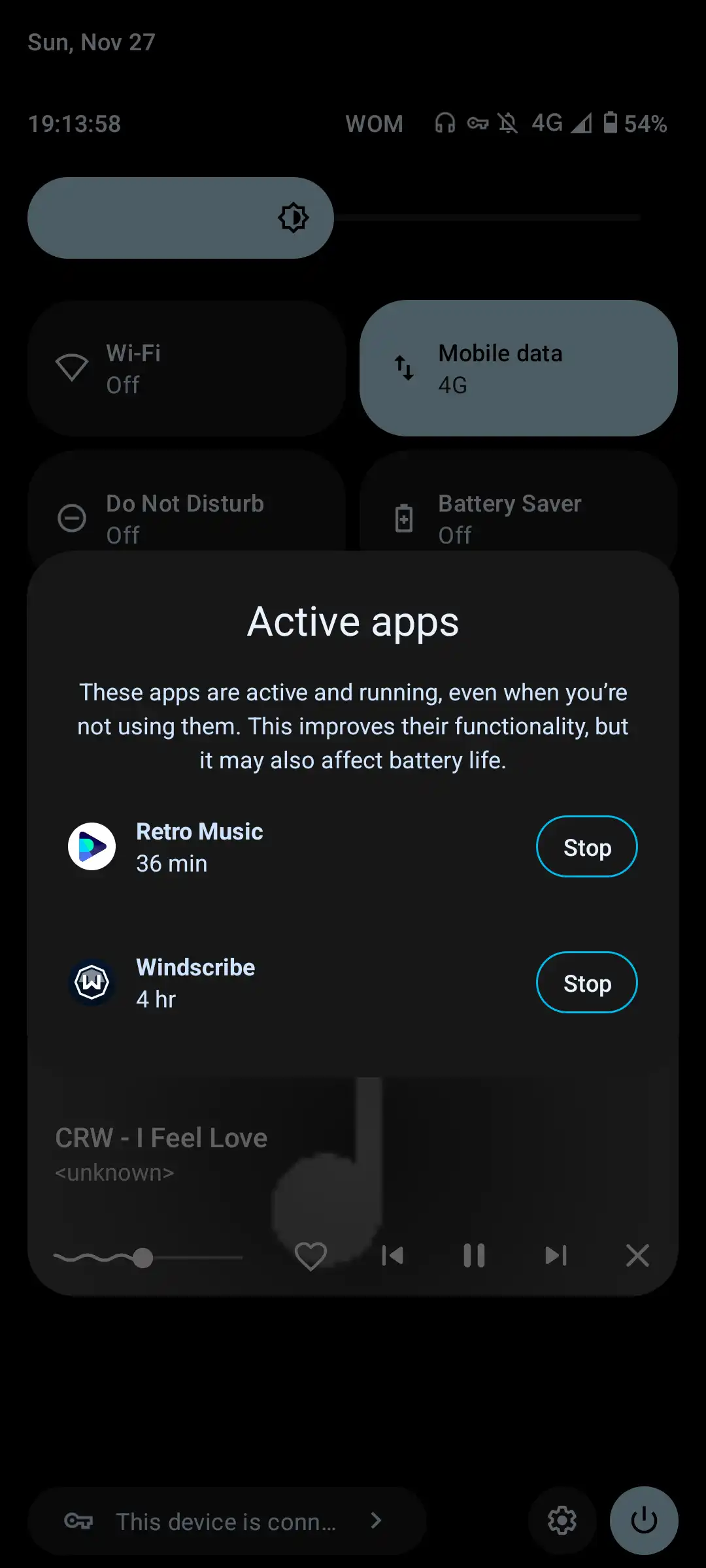
Task: Dismiss the CRW media notification
Action: click(637, 1254)
